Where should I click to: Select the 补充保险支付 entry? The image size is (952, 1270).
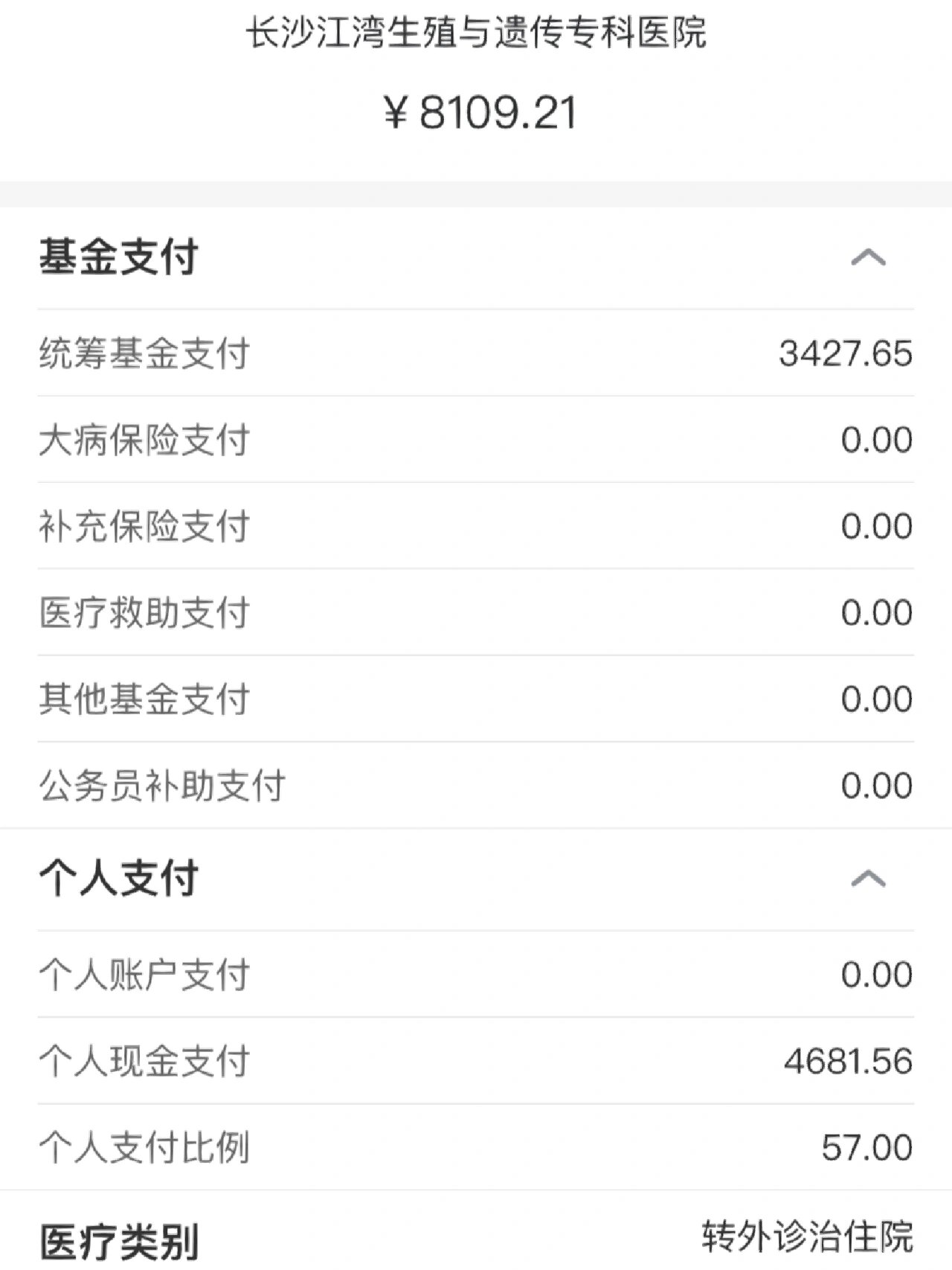point(476,527)
